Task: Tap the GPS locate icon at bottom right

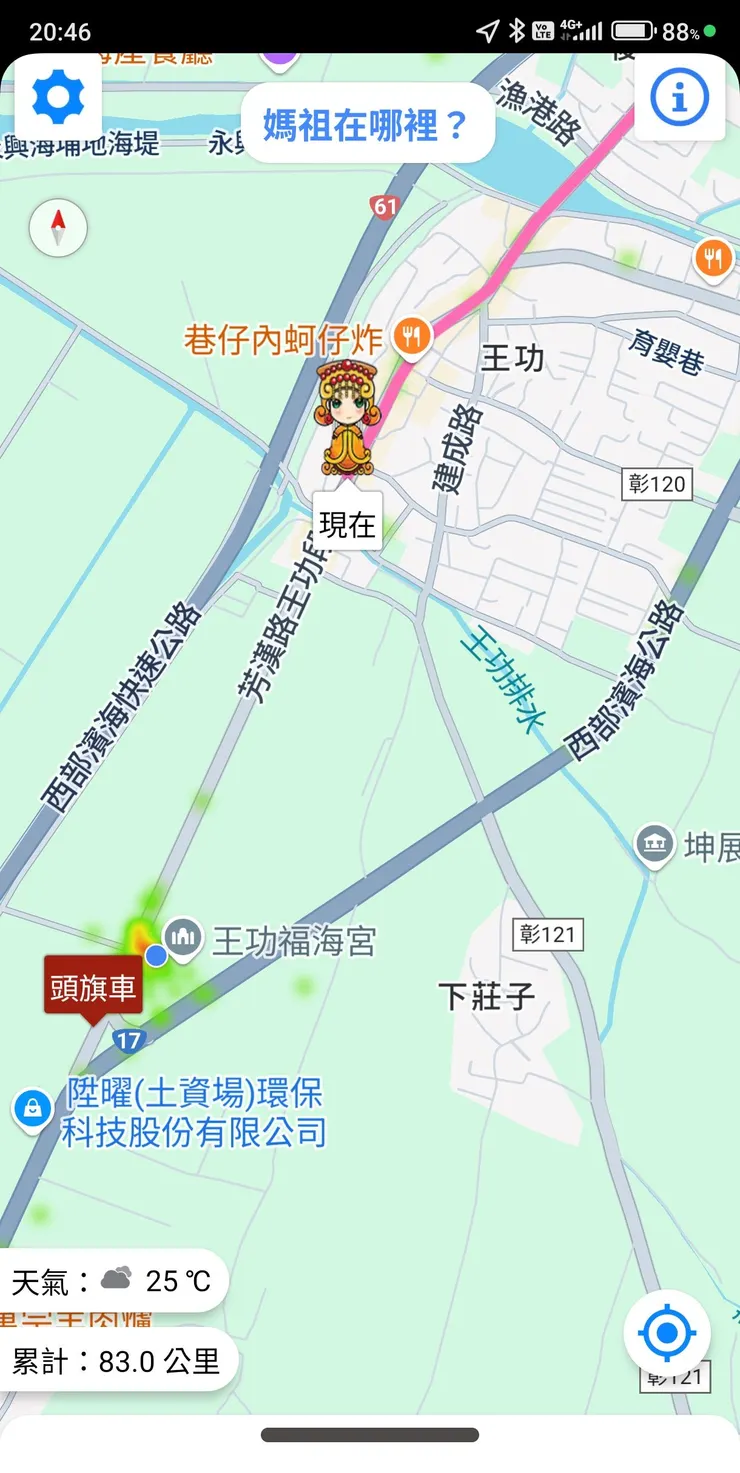Action: [x=666, y=1332]
